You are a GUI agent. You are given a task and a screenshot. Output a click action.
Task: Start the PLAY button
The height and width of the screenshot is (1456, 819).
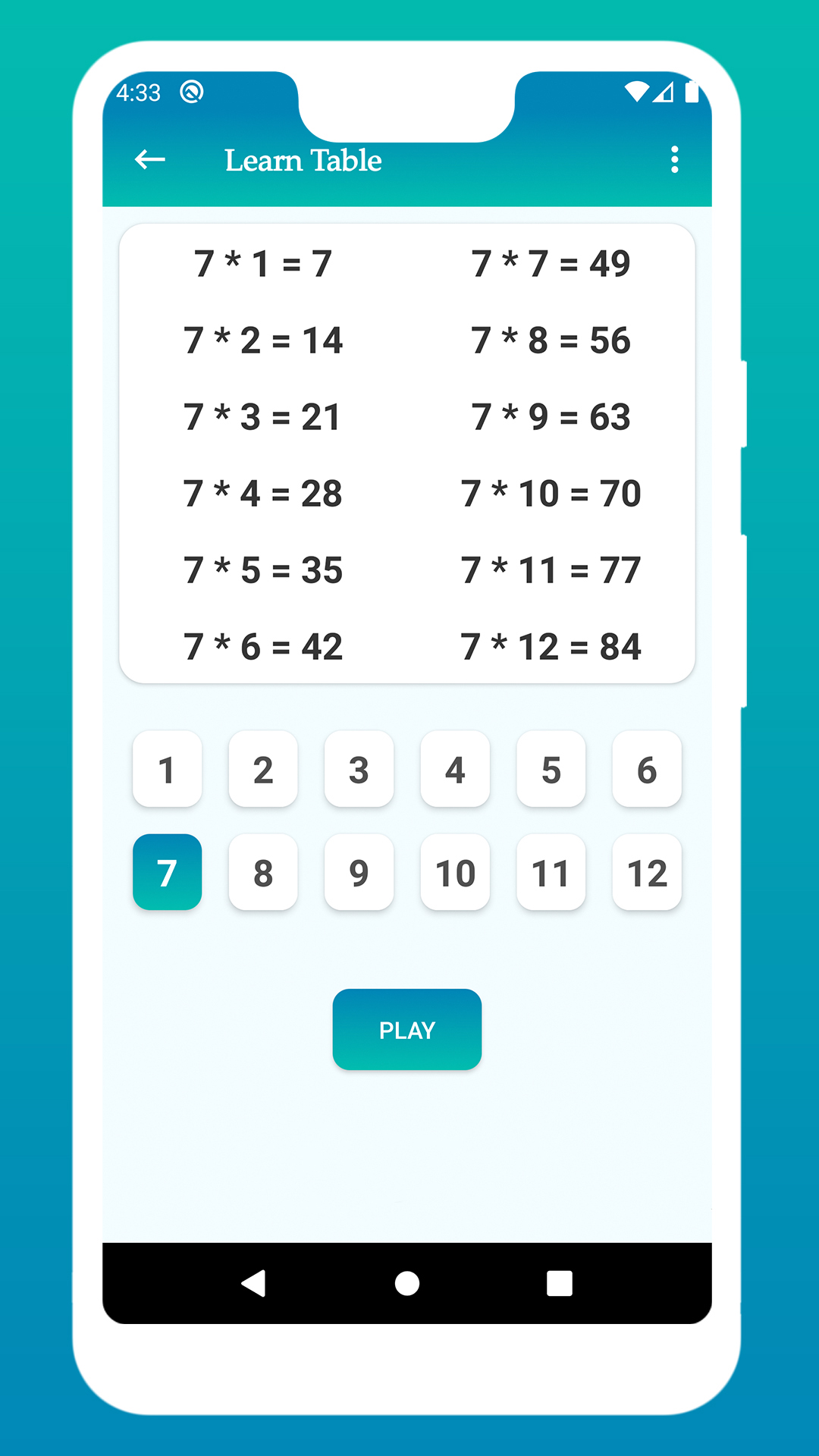tap(407, 1030)
